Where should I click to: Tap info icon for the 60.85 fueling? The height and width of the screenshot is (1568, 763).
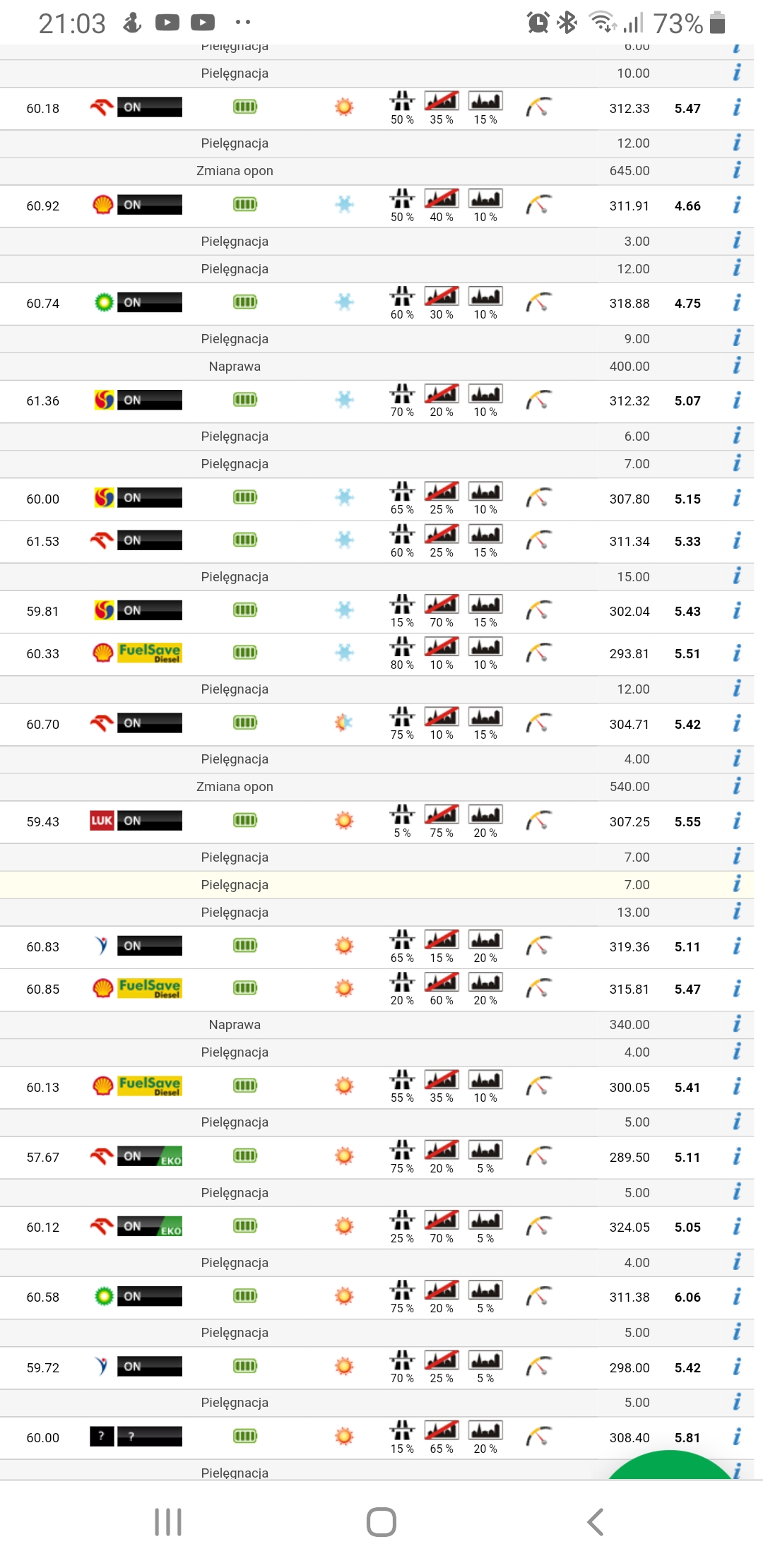[x=737, y=989]
